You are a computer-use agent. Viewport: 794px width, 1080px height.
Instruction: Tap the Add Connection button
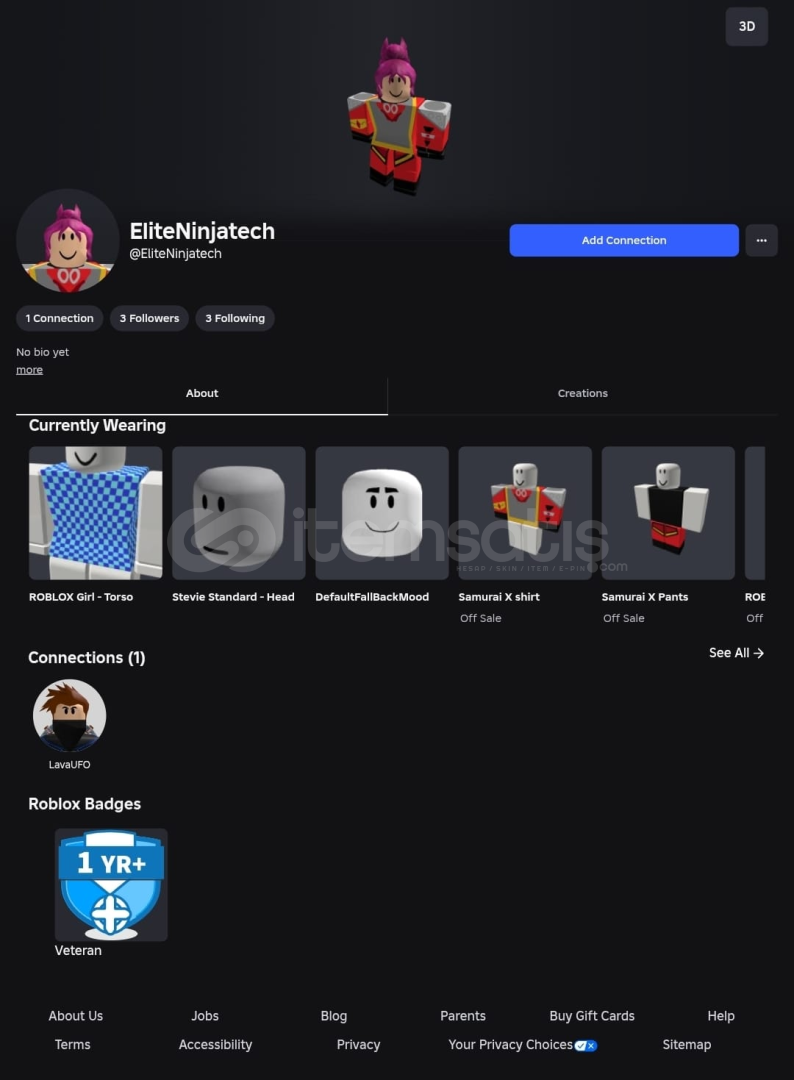[624, 240]
